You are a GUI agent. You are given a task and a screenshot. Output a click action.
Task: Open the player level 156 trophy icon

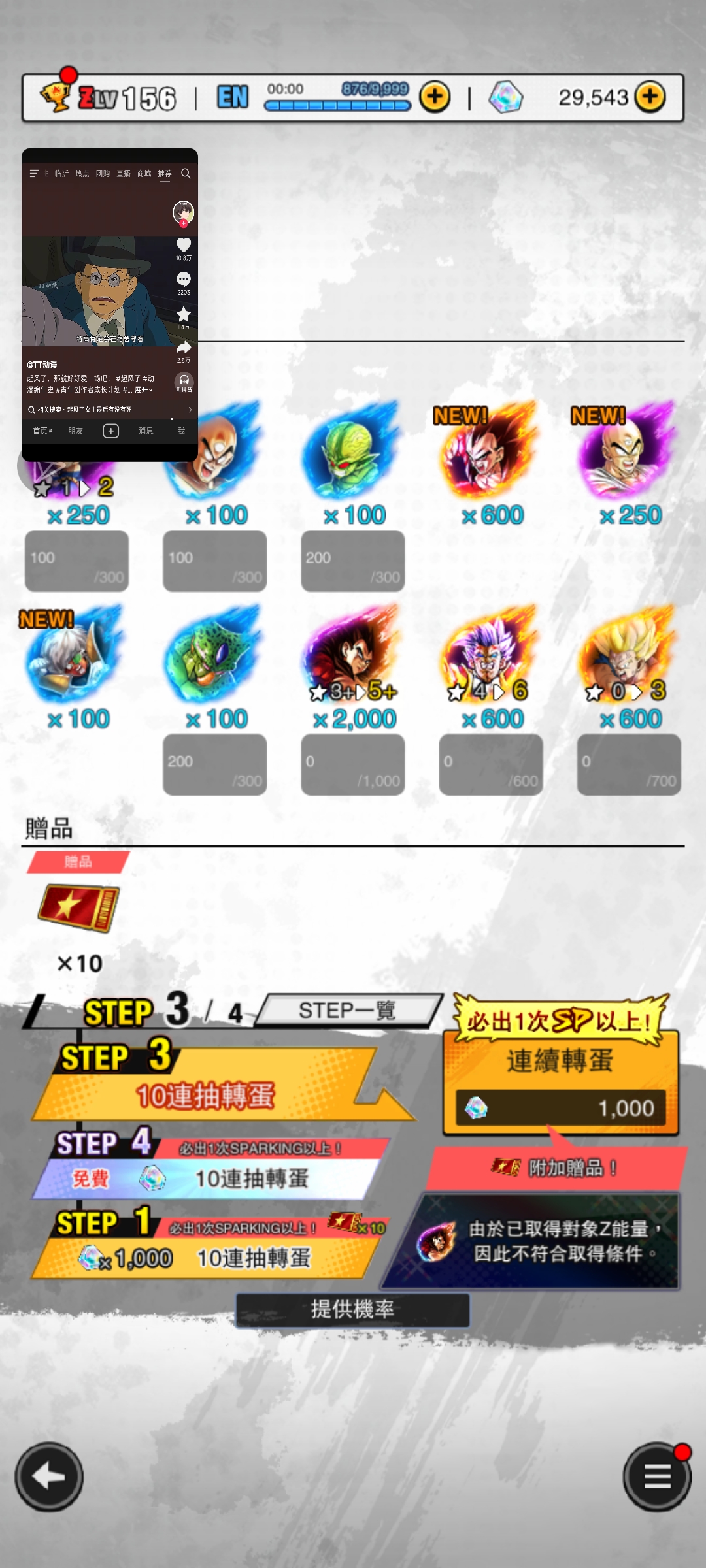[x=56, y=97]
